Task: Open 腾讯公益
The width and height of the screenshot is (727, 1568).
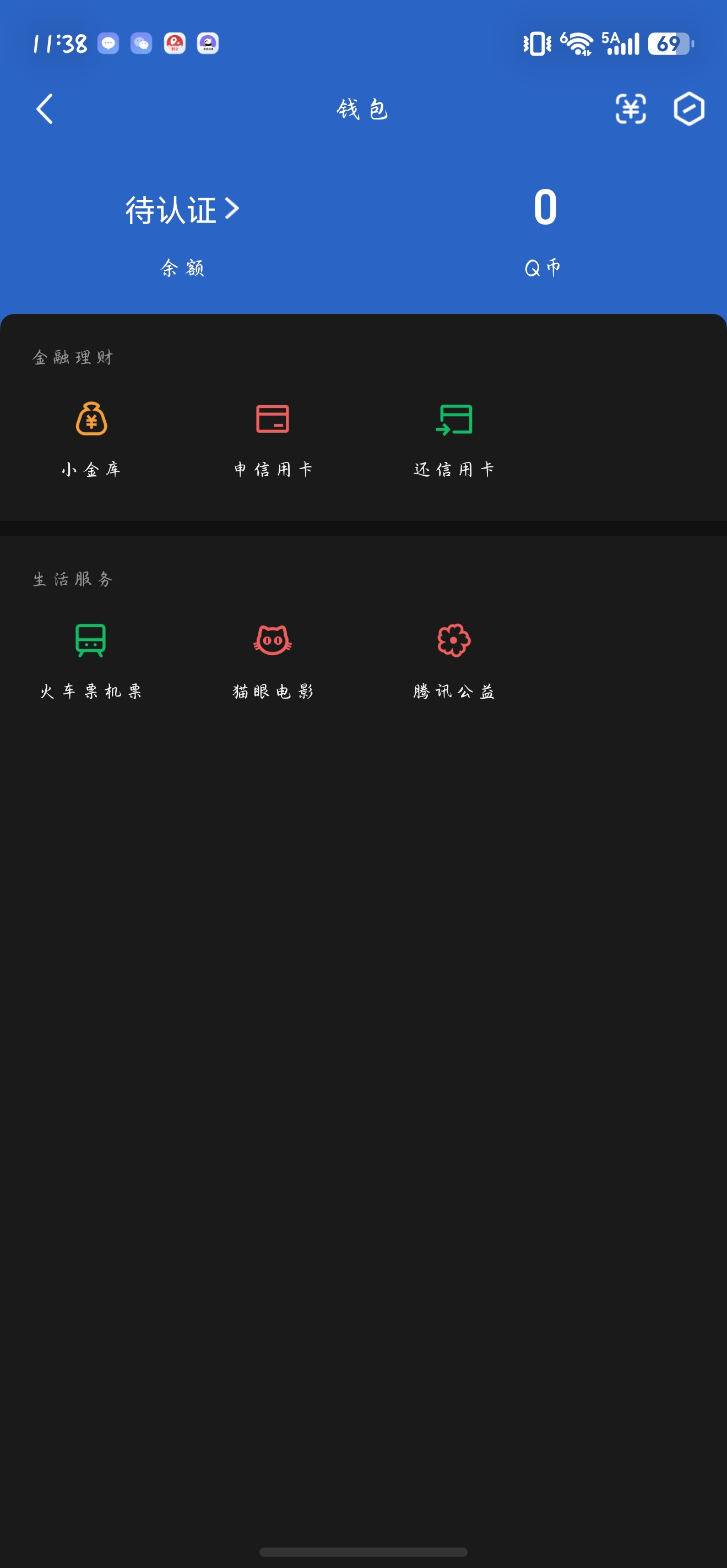Action: click(454, 662)
